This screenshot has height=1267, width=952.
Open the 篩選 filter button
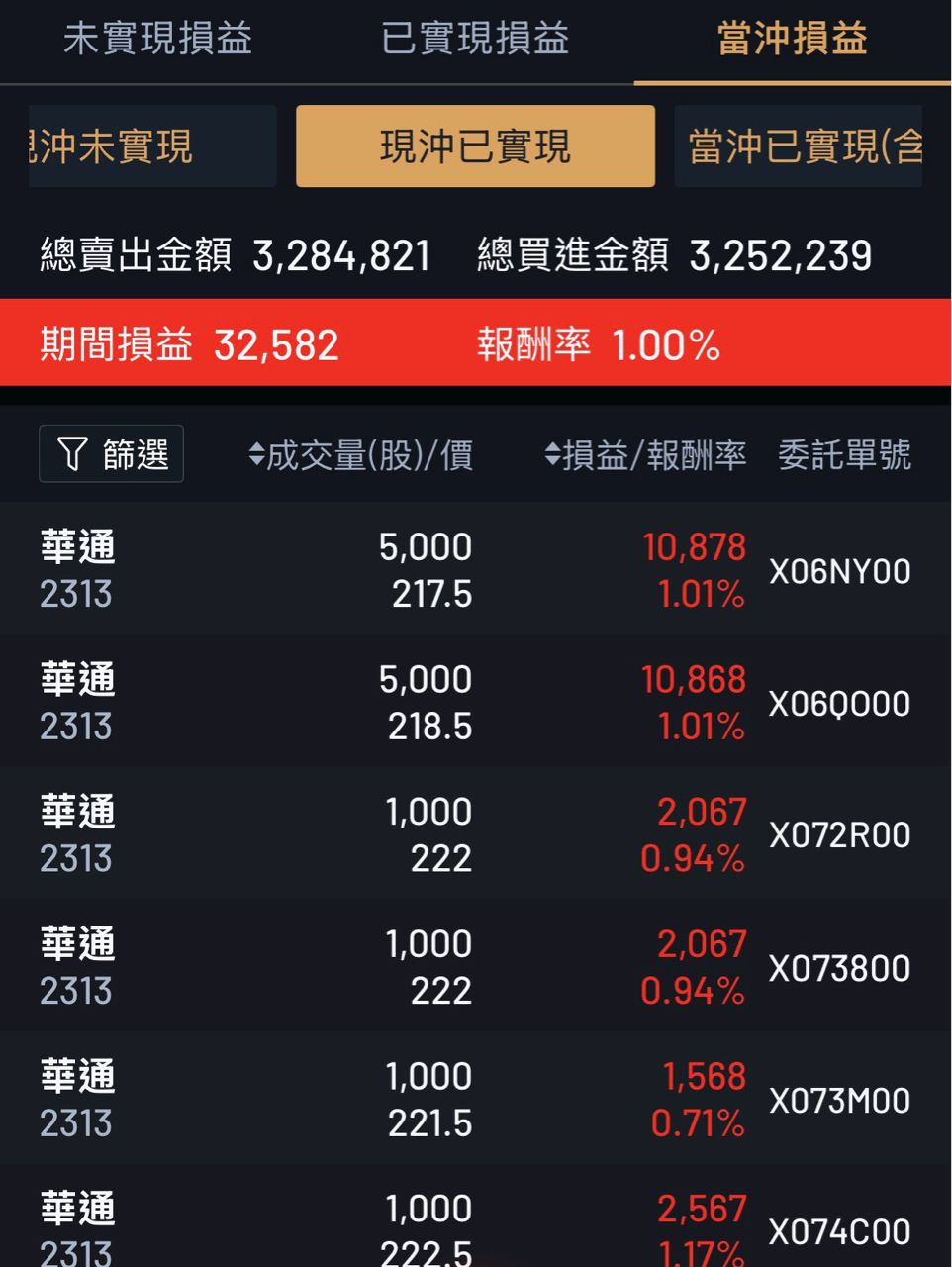pos(111,454)
